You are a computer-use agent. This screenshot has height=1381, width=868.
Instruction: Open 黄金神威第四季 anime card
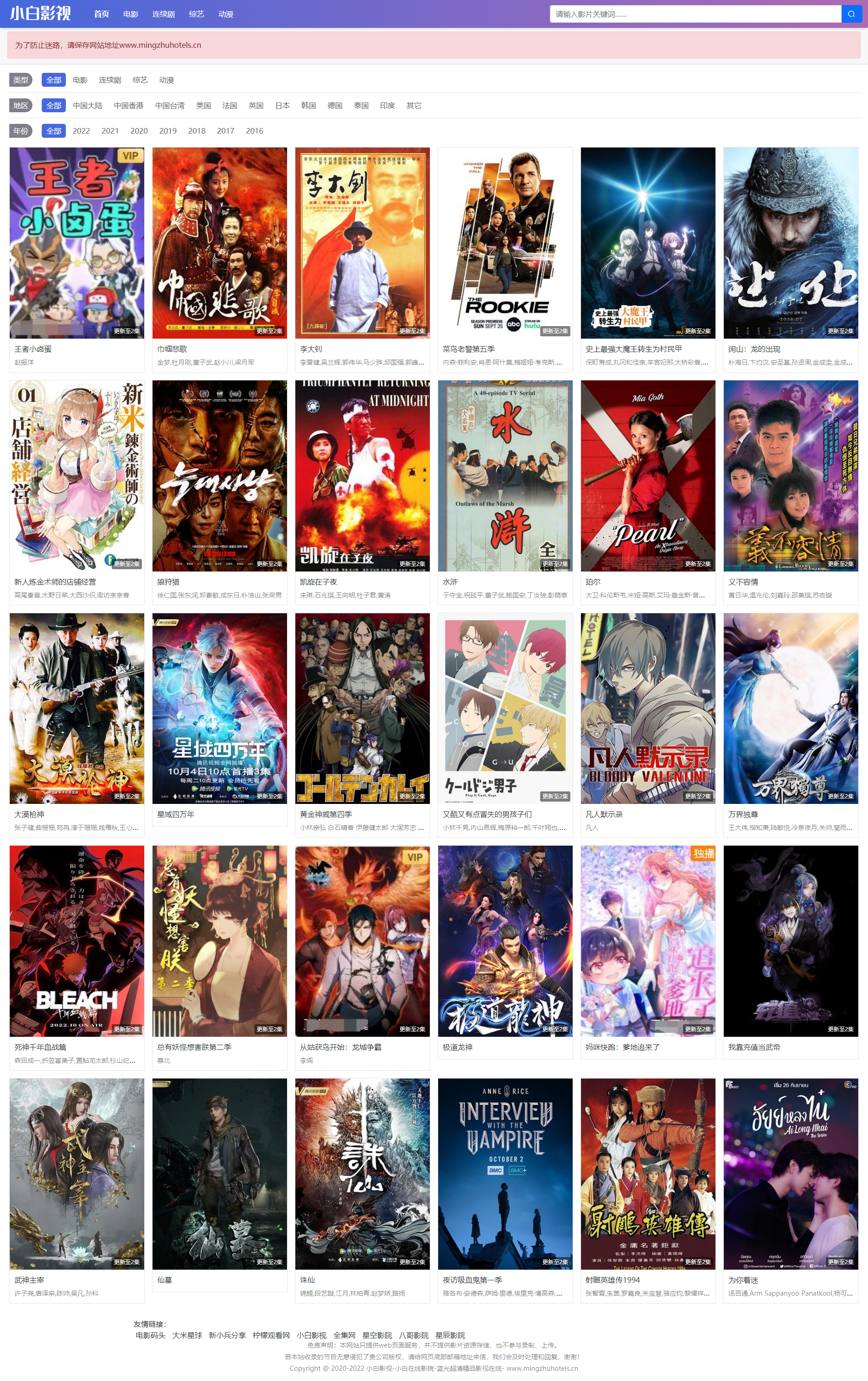(x=362, y=708)
